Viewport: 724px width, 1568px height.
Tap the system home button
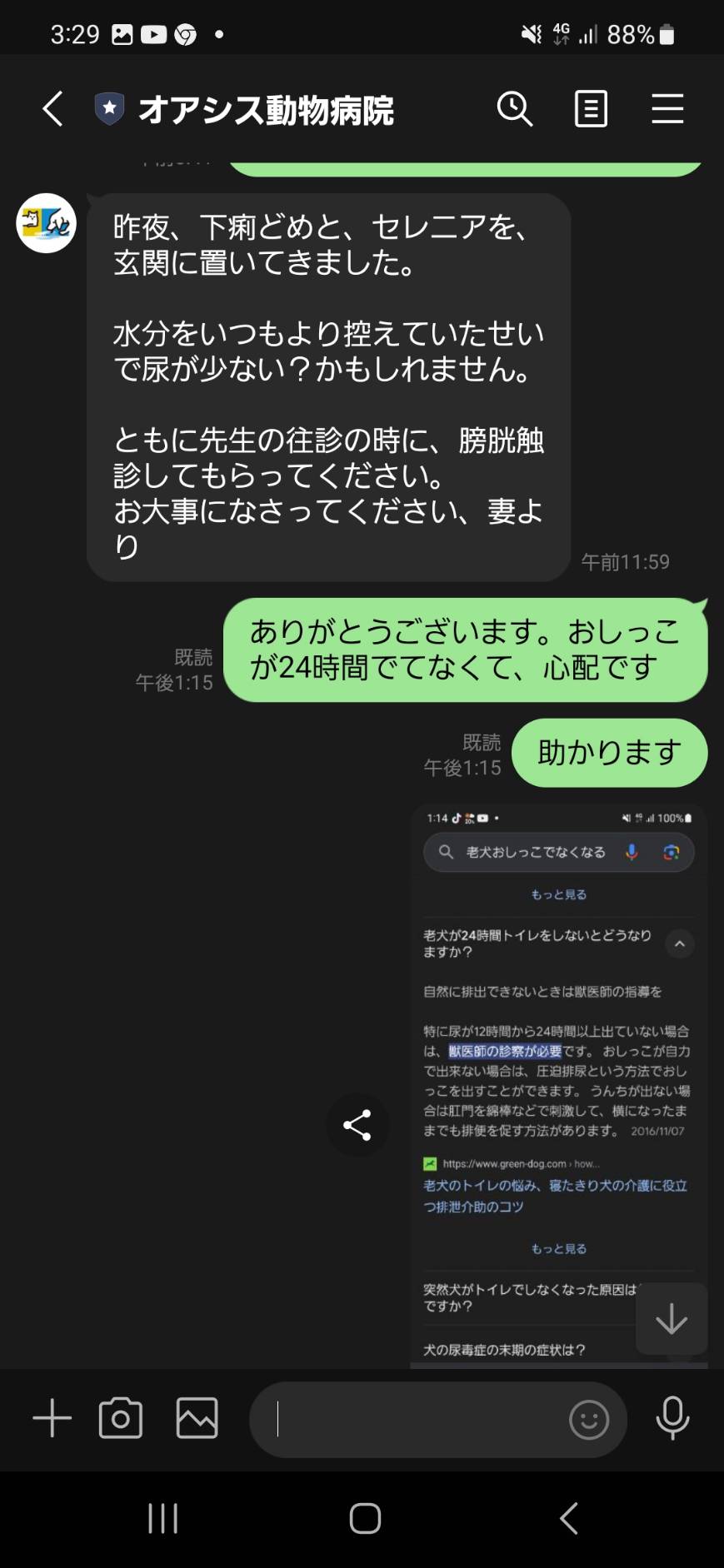pos(365,1518)
